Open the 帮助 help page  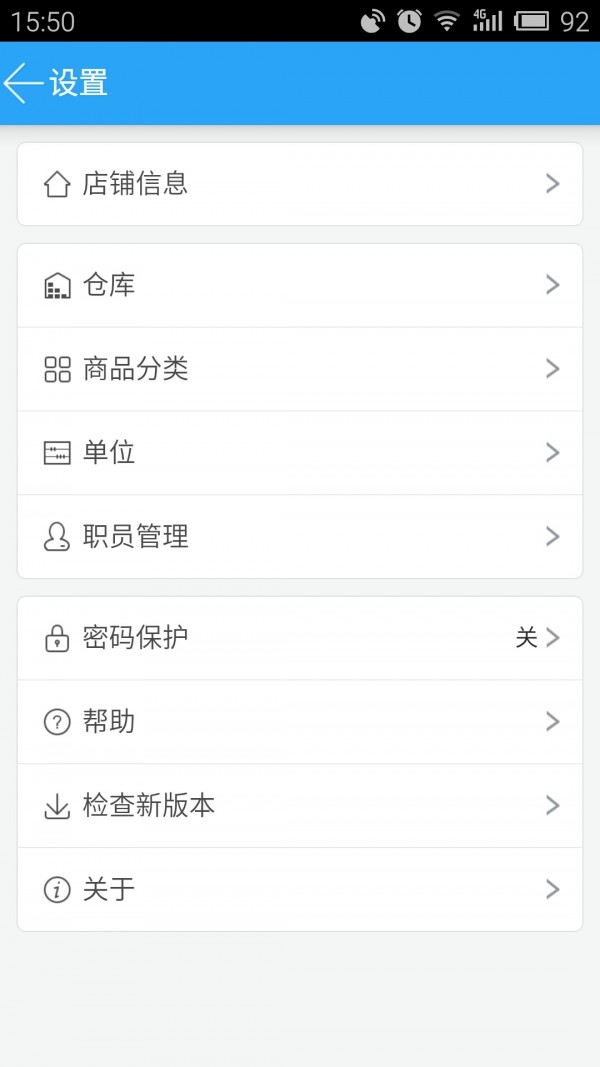click(299, 722)
